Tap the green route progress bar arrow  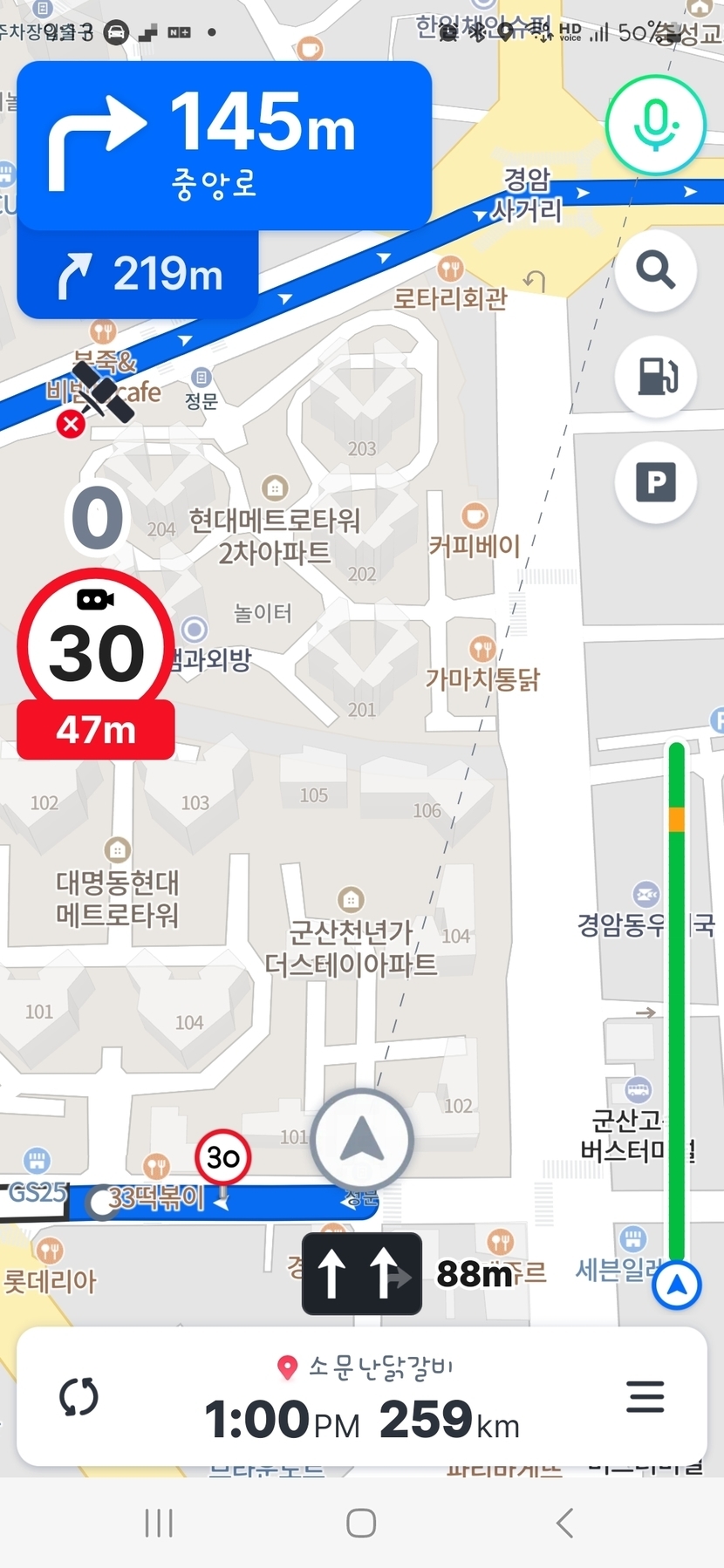pos(677,1285)
